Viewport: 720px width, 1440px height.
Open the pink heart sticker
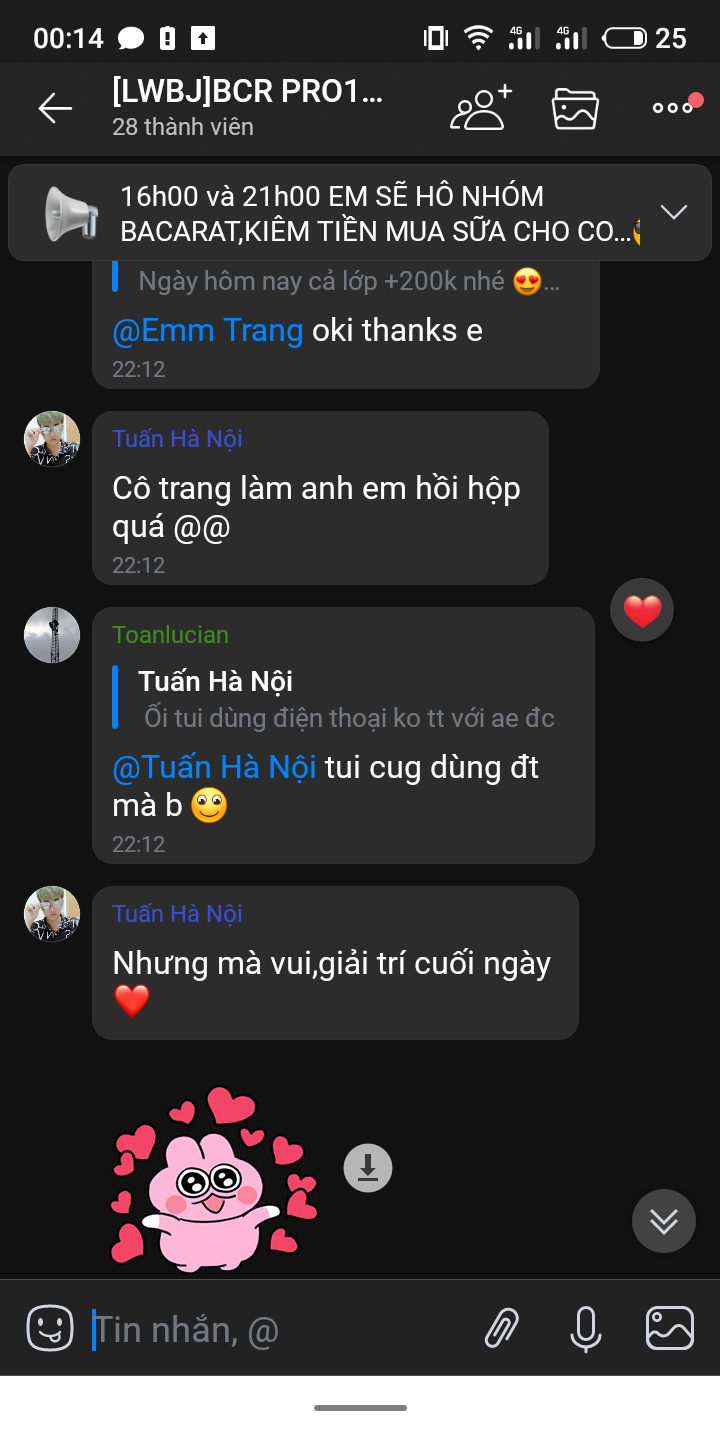(x=213, y=1180)
